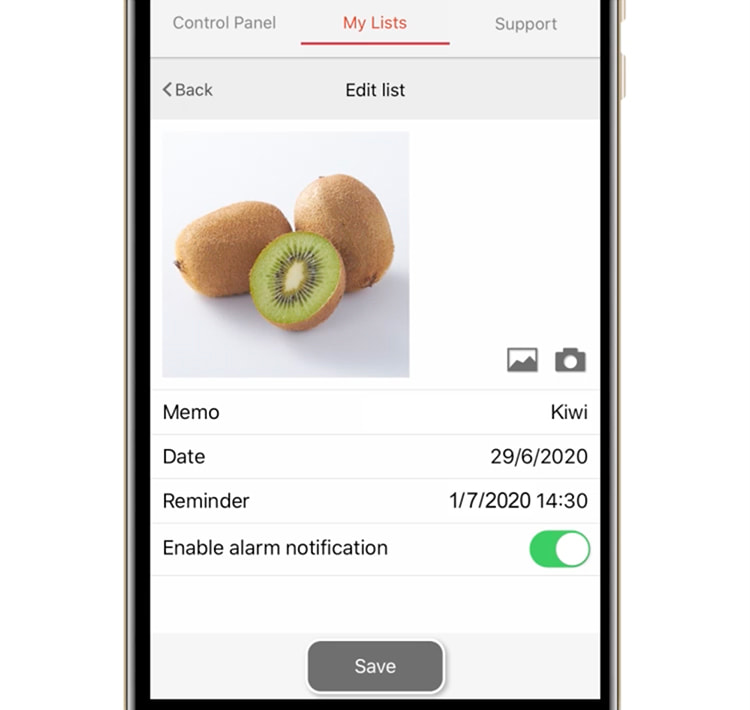750x710 pixels.
Task: Save the edited list
Action: [375, 666]
